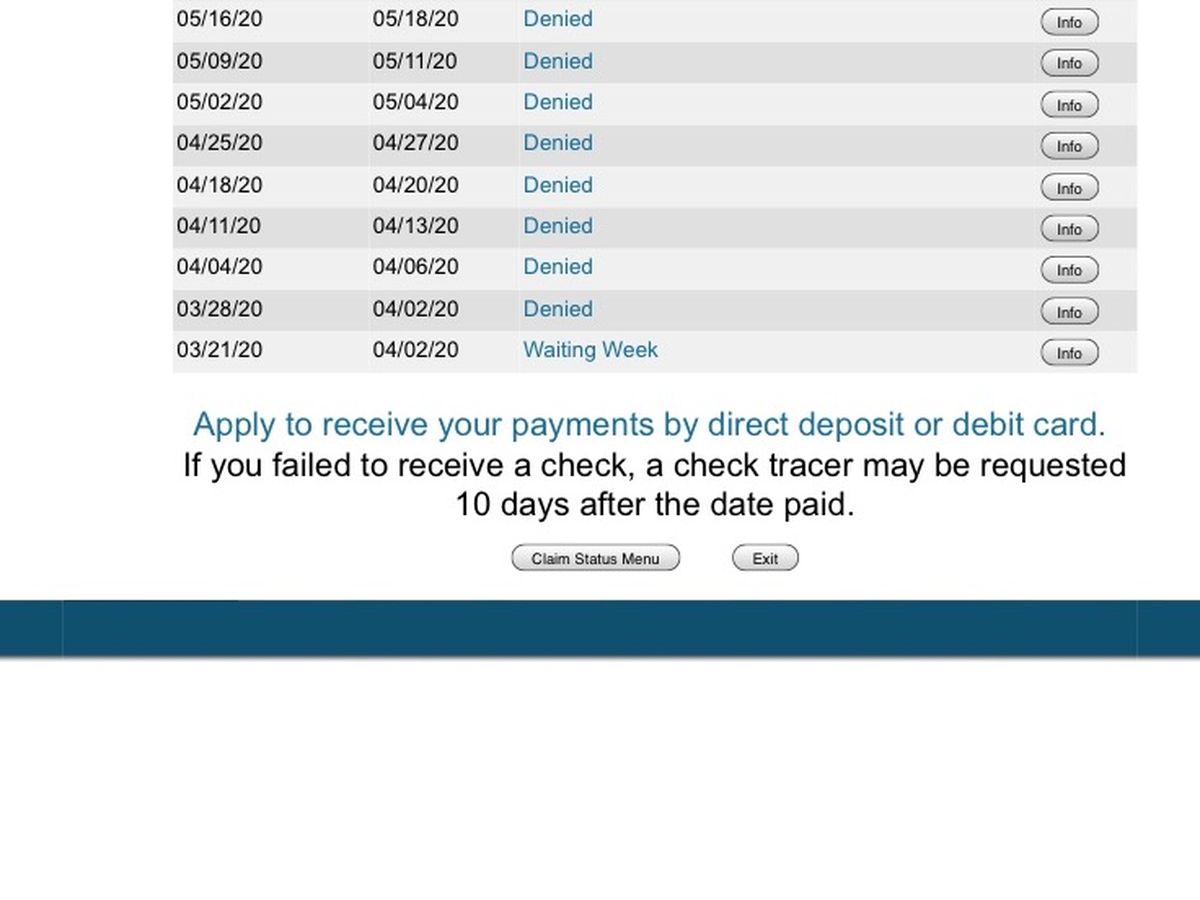Tap the Waiting Week status link
The width and height of the screenshot is (1200, 900).
point(590,350)
